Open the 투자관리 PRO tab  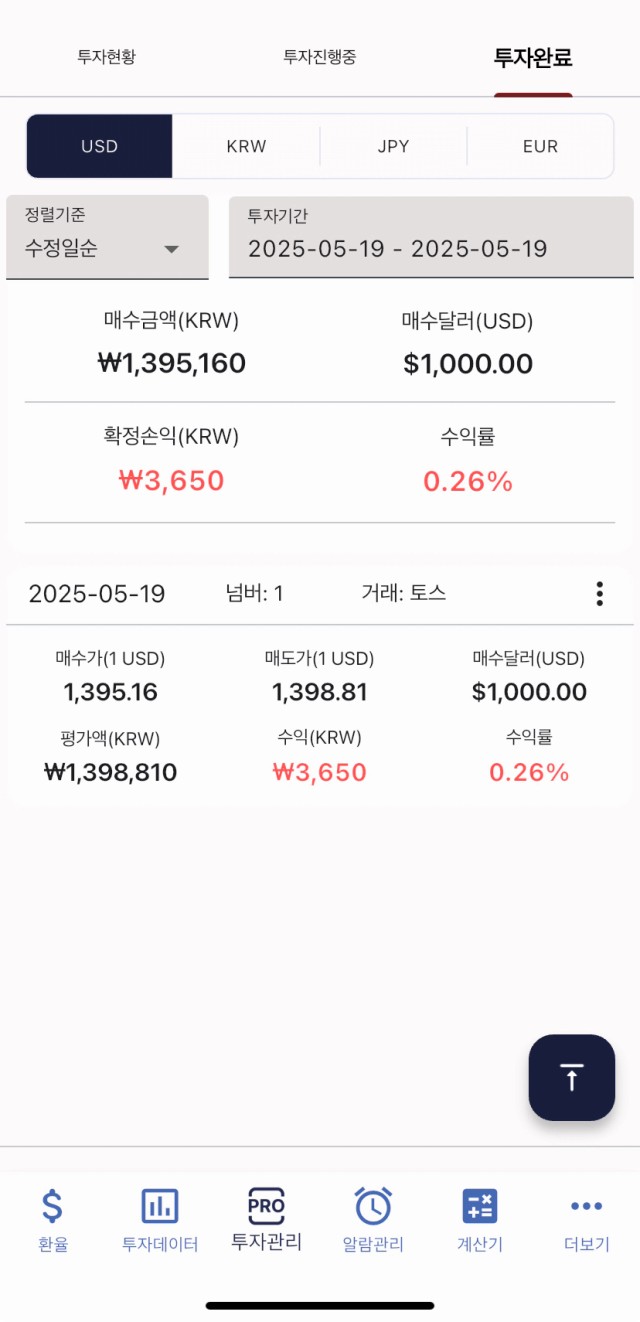266,1220
